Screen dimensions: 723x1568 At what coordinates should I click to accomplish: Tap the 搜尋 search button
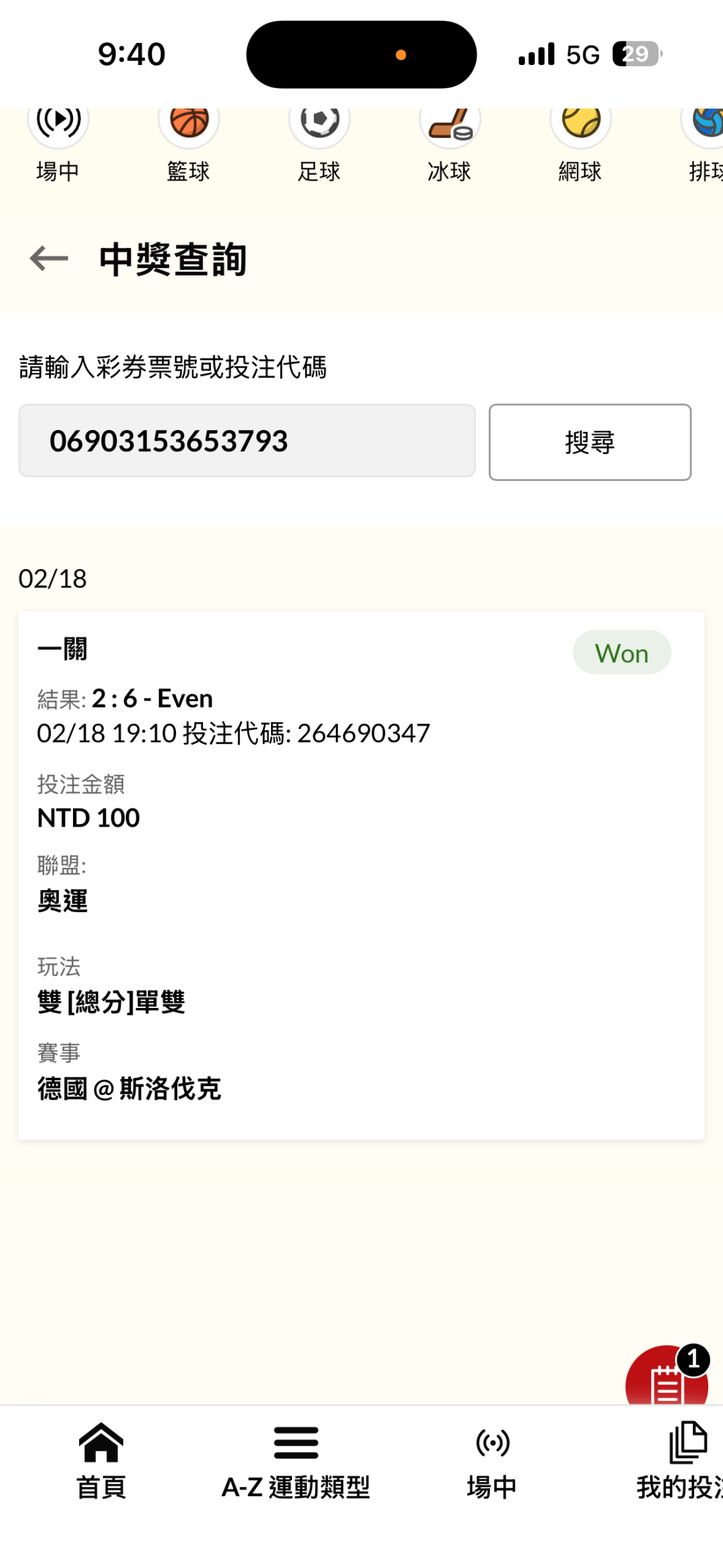[590, 442]
